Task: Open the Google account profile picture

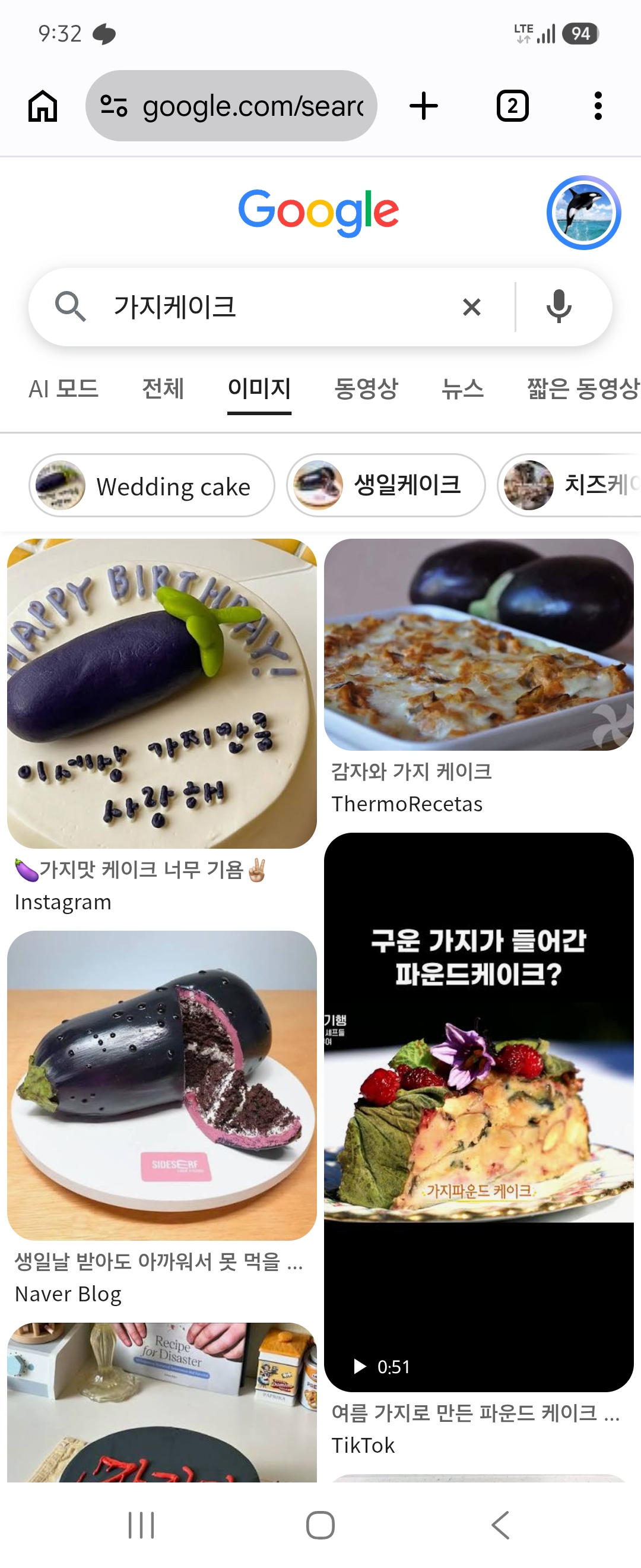Action: click(583, 213)
